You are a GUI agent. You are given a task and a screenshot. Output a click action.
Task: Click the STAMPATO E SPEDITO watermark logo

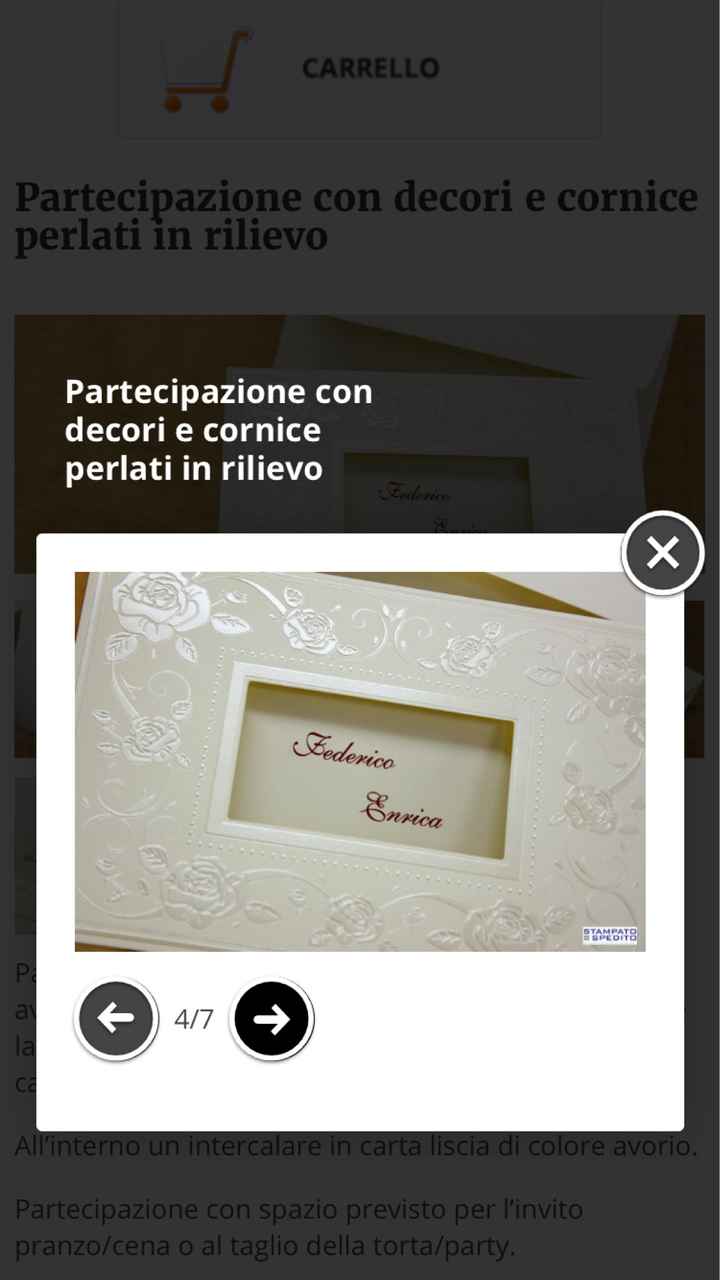tap(611, 933)
